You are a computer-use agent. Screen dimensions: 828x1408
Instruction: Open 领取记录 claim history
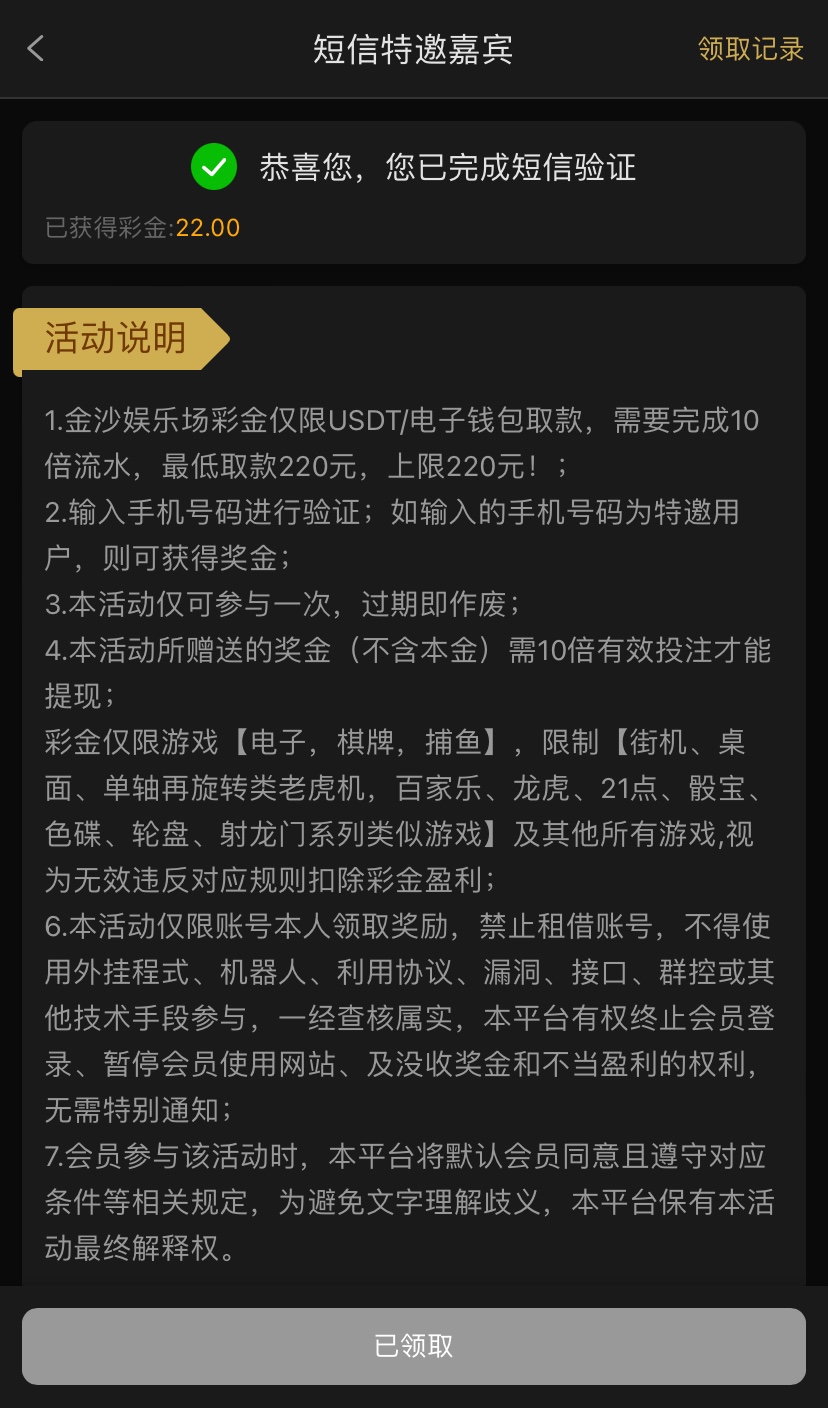pos(750,49)
